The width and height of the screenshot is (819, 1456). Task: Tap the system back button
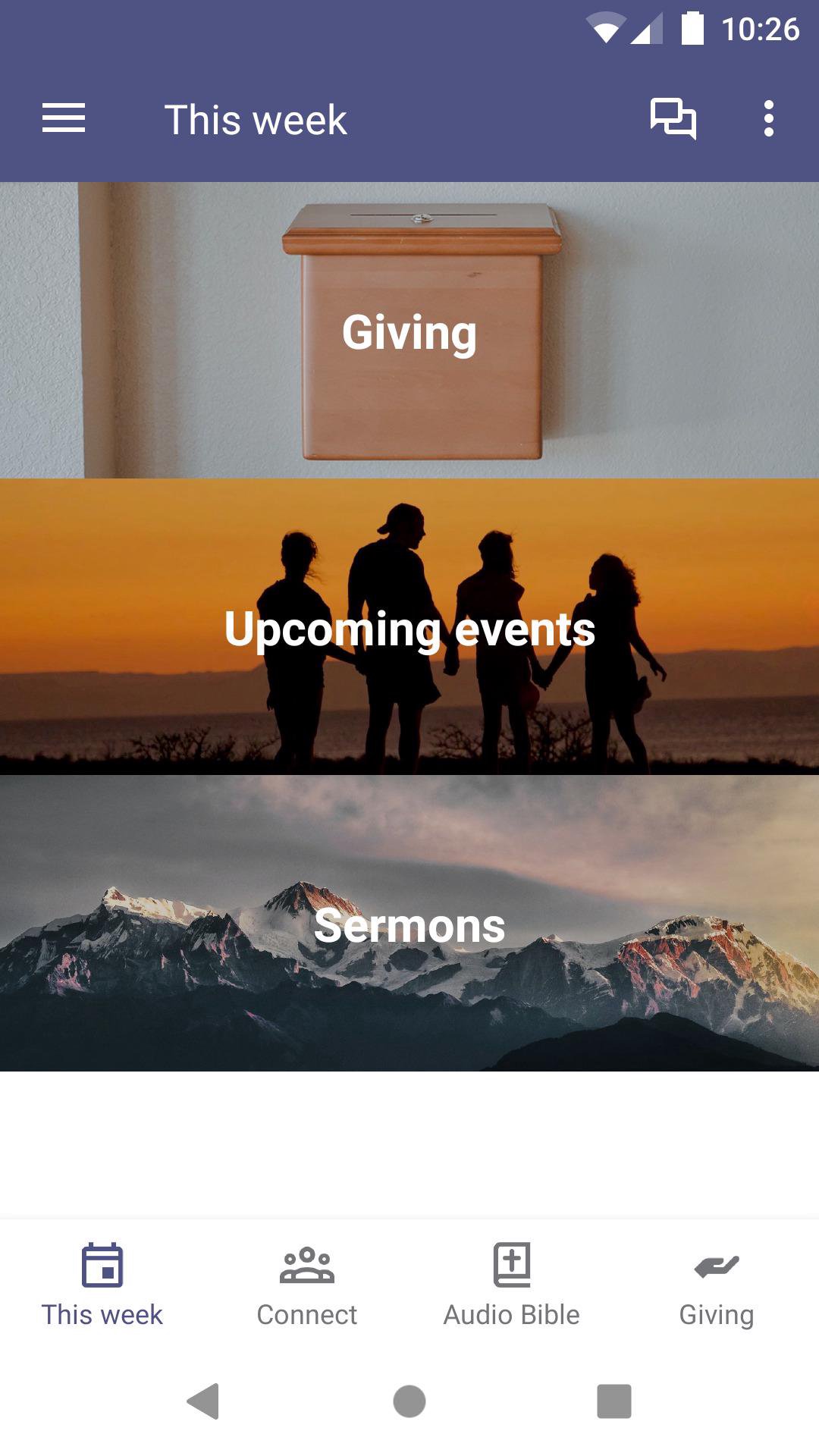tap(203, 1401)
